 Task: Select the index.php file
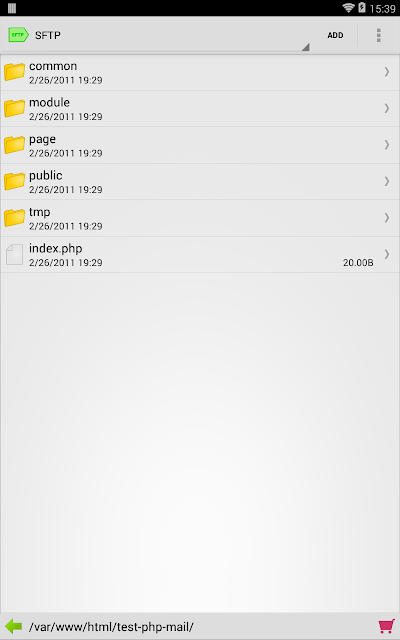click(200, 255)
